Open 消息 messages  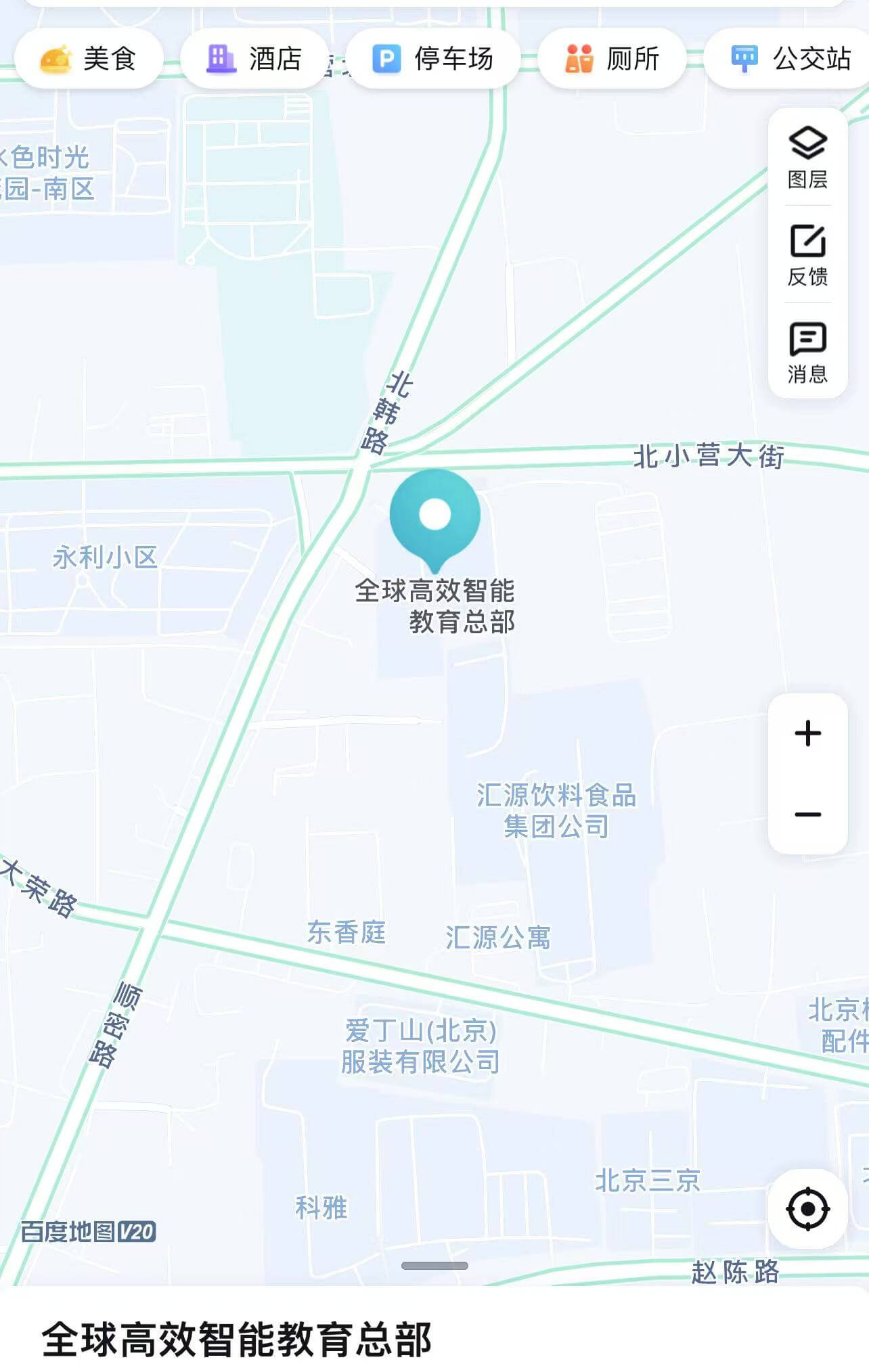tap(807, 352)
